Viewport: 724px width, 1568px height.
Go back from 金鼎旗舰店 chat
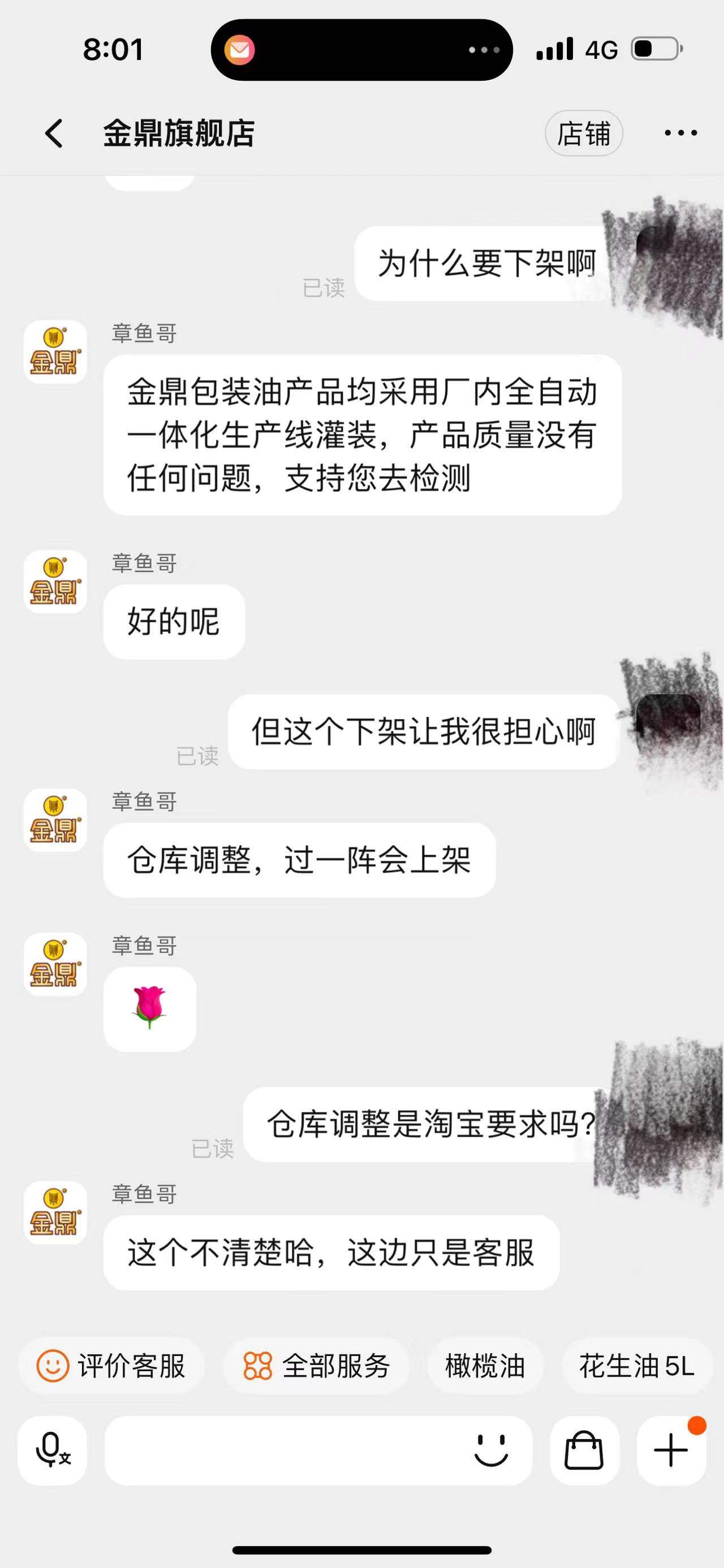tap(54, 133)
